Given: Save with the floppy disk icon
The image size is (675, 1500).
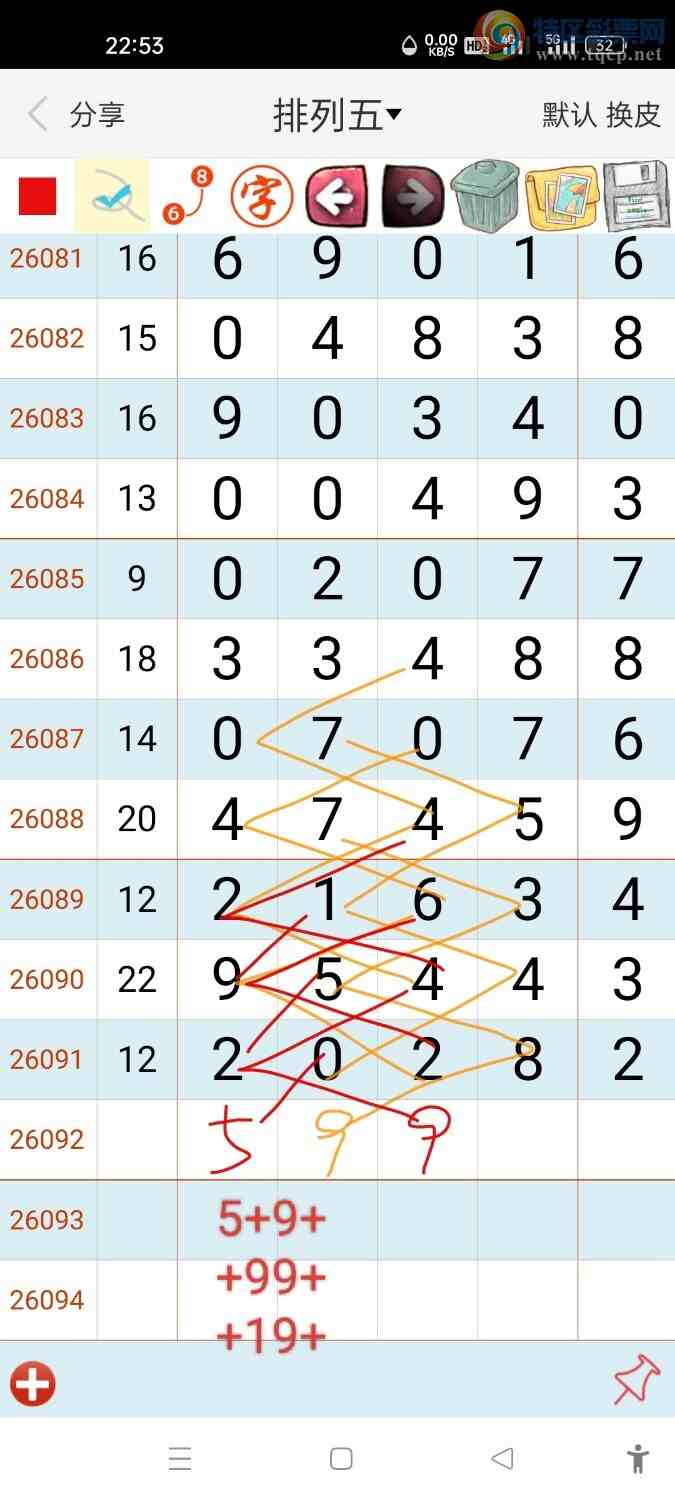Looking at the screenshot, I should [x=635, y=196].
